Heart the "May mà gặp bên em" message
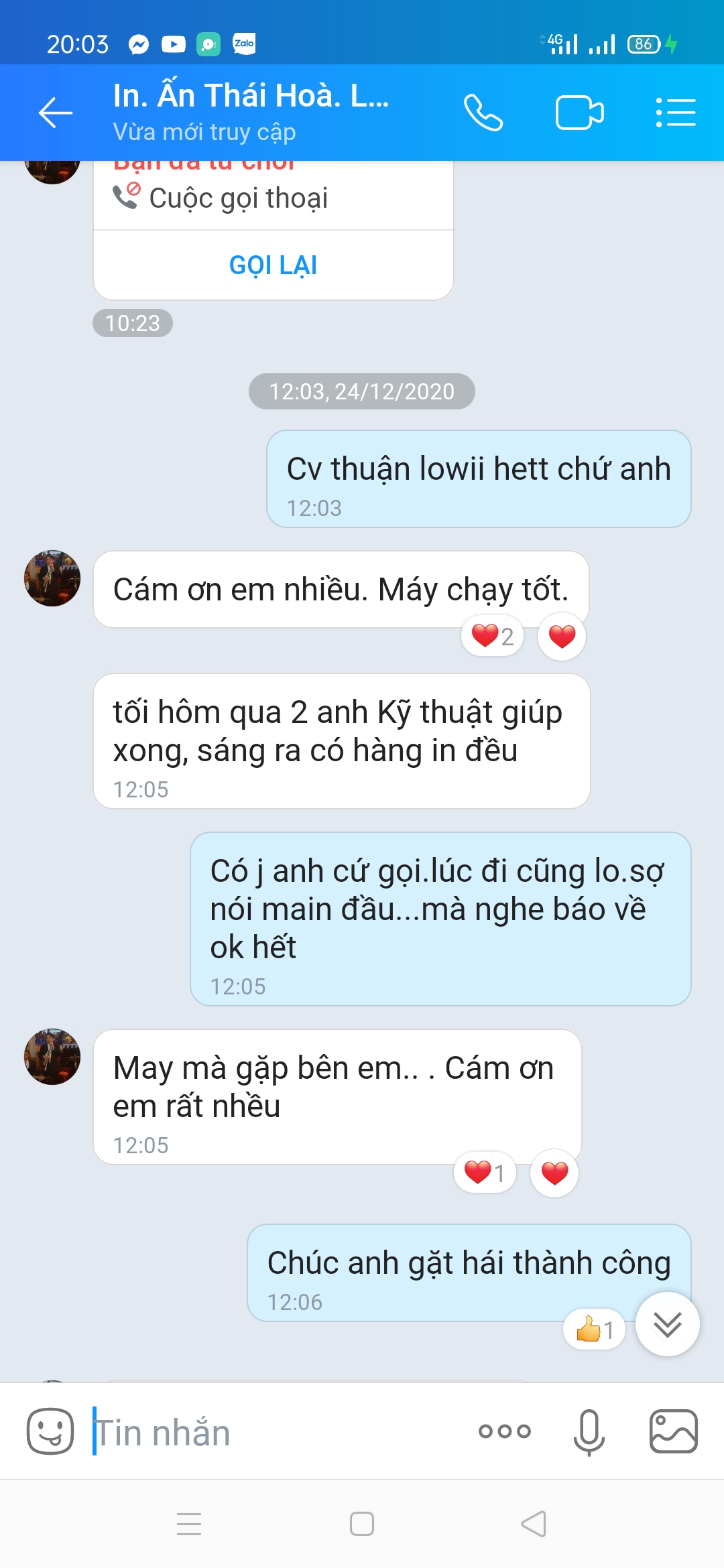This screenshot has width=724, height=1568. (x=554, y=1173)
